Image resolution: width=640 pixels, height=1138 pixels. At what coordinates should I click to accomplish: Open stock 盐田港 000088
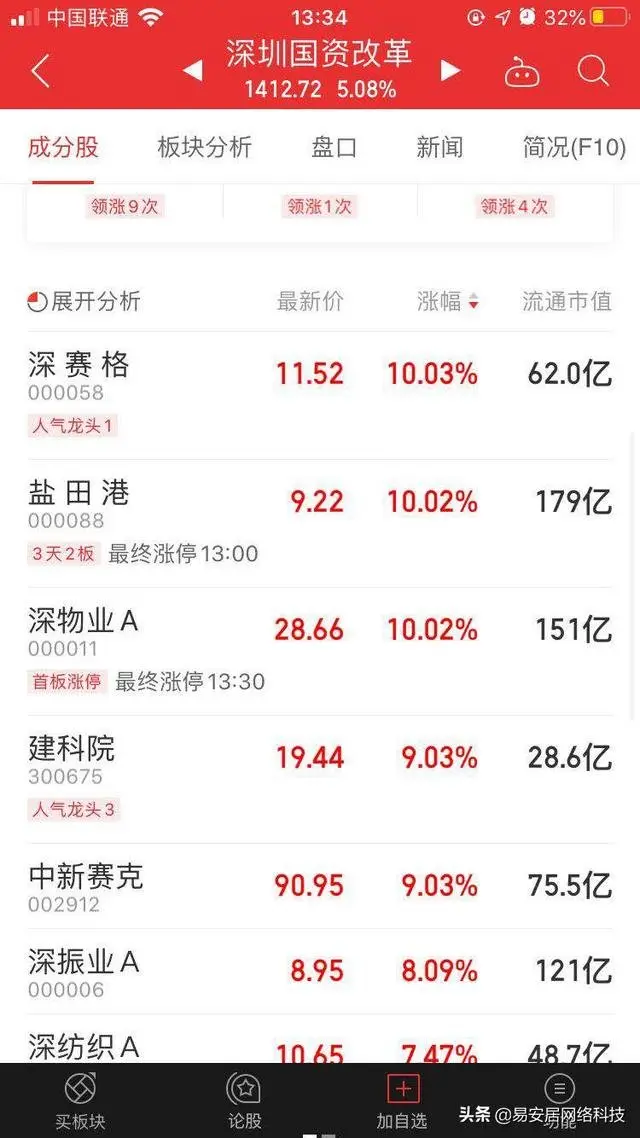tap(319, 523)
